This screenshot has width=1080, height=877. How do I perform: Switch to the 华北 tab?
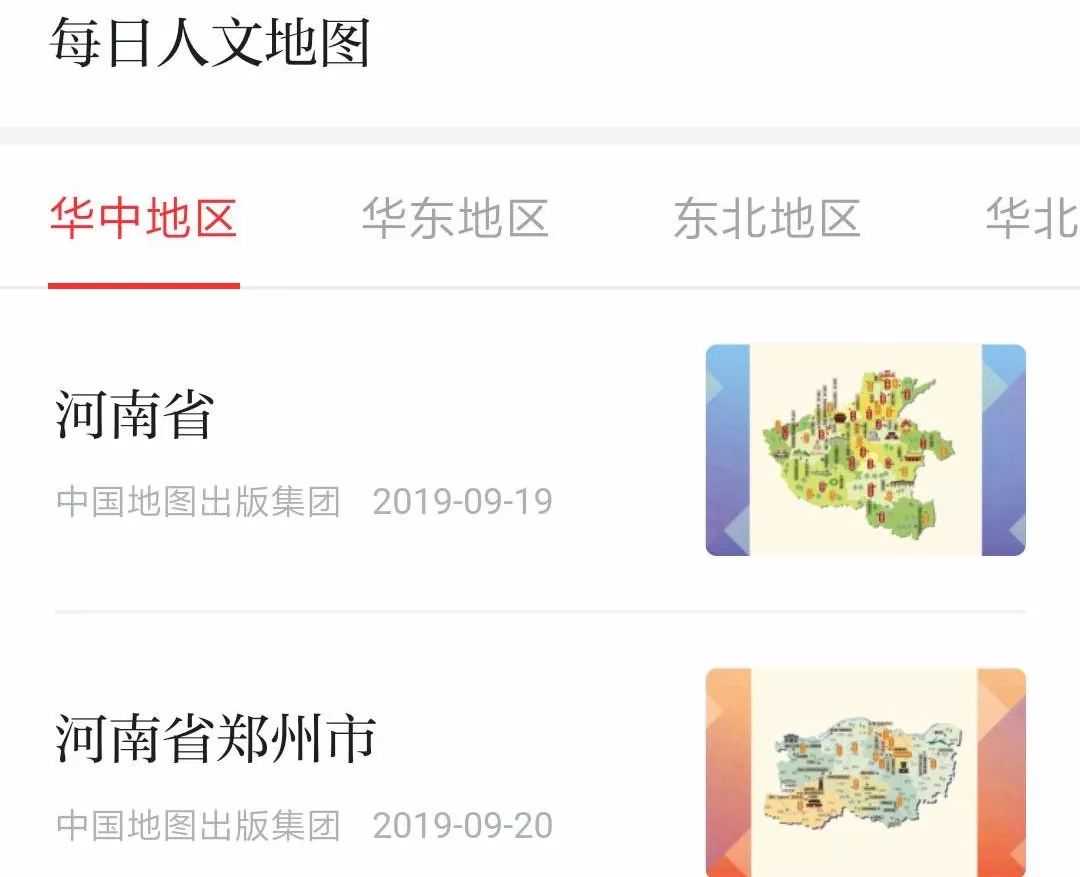[1032, 219]
